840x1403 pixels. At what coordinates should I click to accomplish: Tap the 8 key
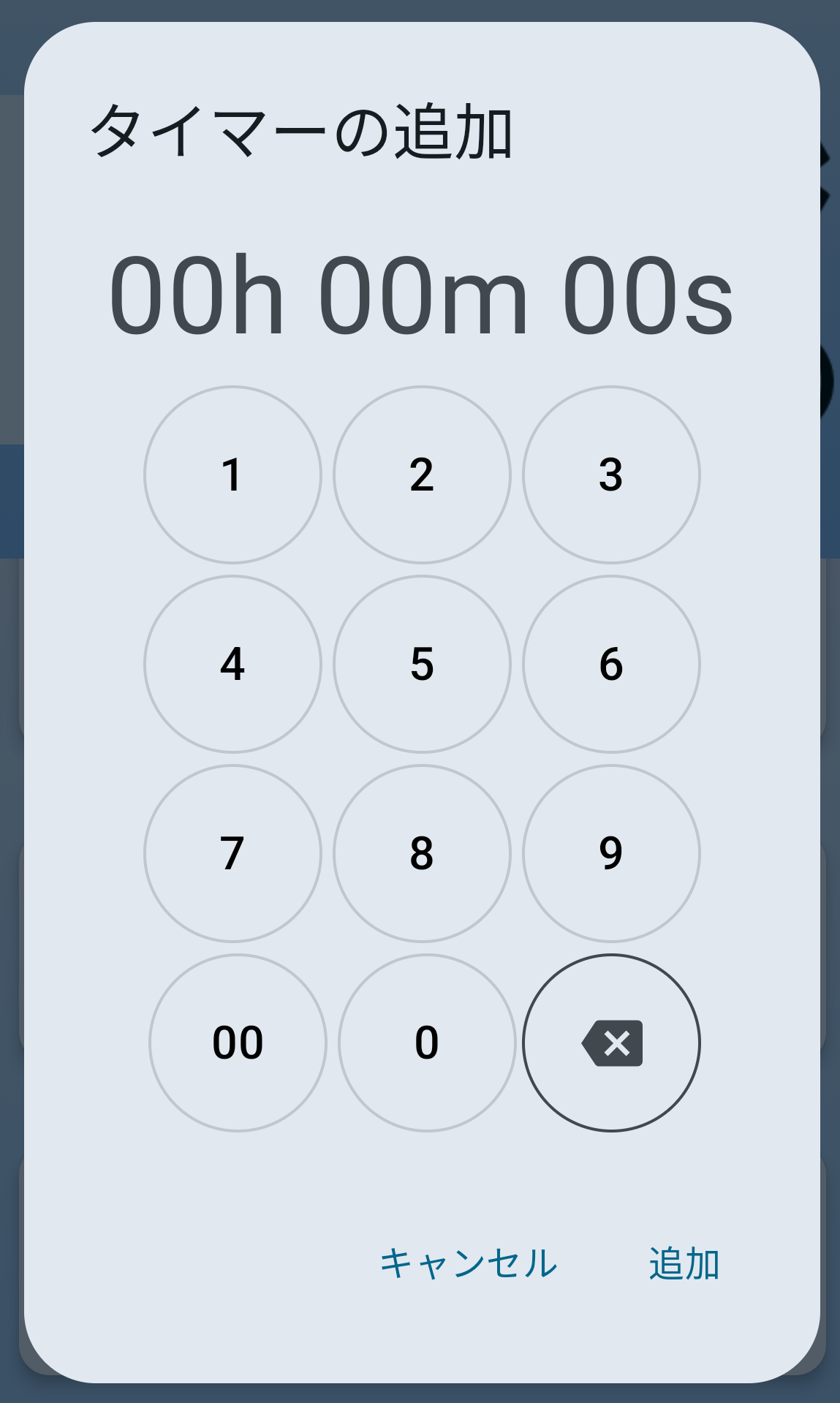pyautogui.click(x=422, y=853)
